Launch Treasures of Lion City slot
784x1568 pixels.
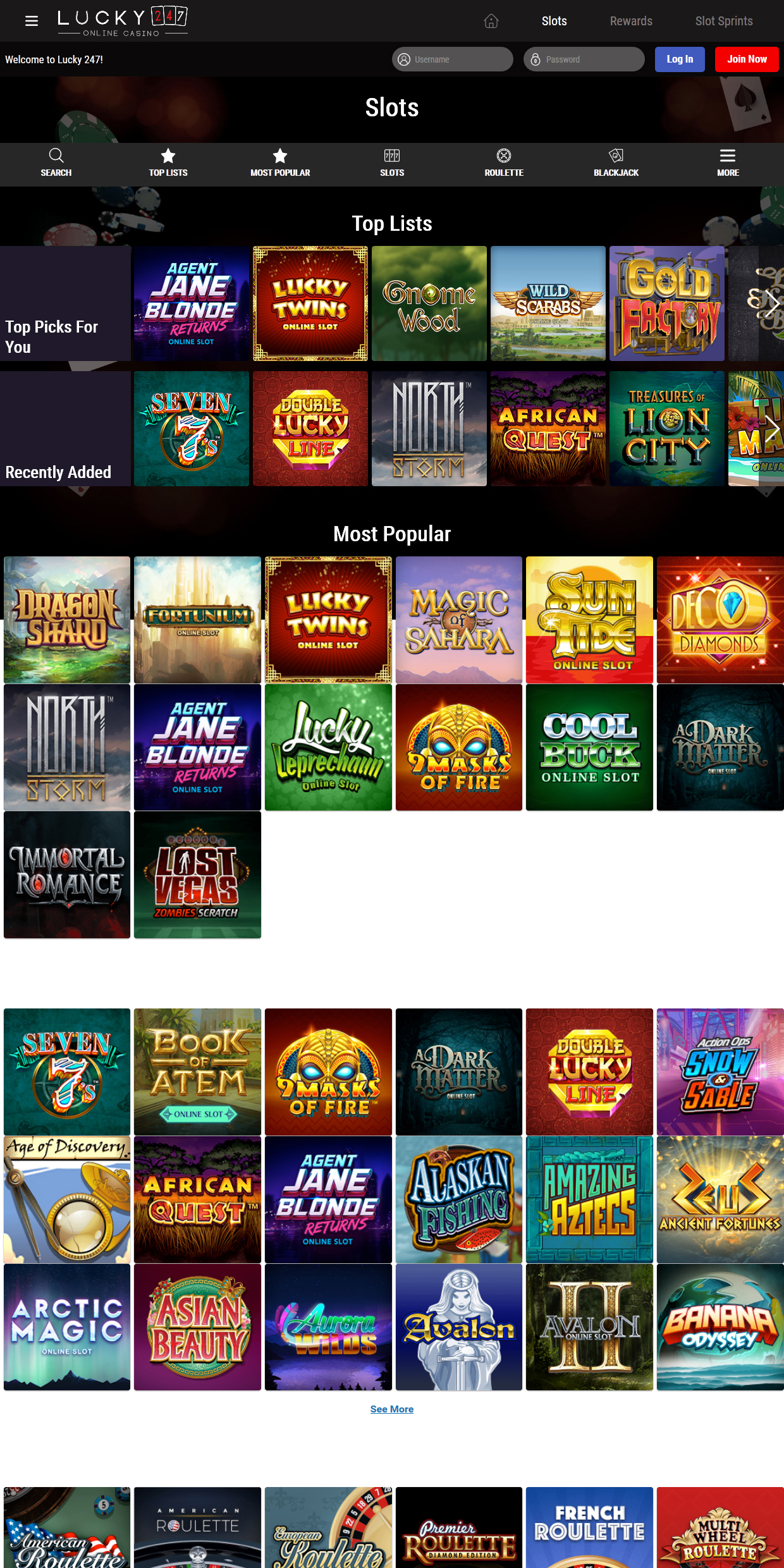coord(667,429)
